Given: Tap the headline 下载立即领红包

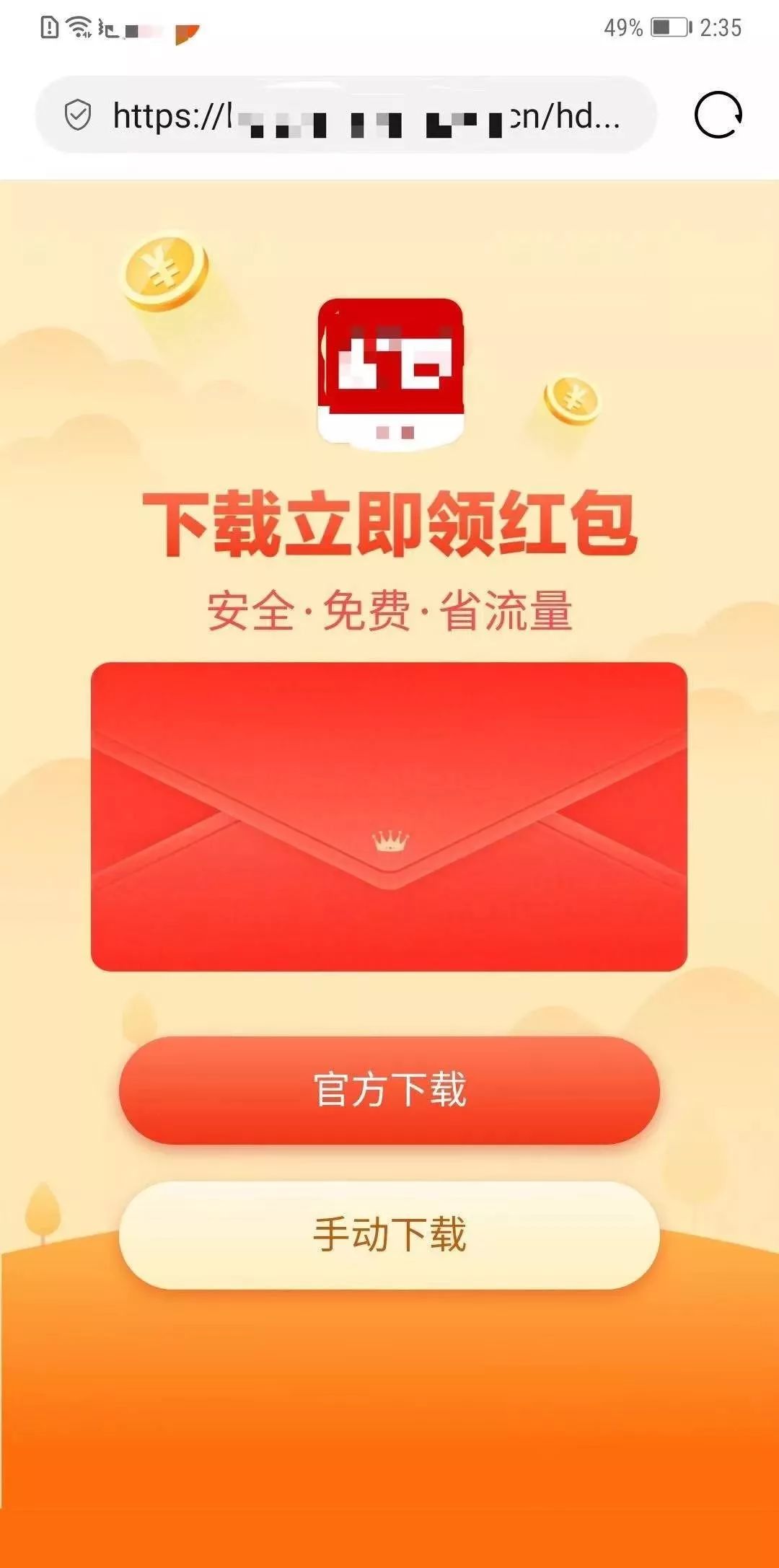Looking at the screenshot, I should [389, 521].
